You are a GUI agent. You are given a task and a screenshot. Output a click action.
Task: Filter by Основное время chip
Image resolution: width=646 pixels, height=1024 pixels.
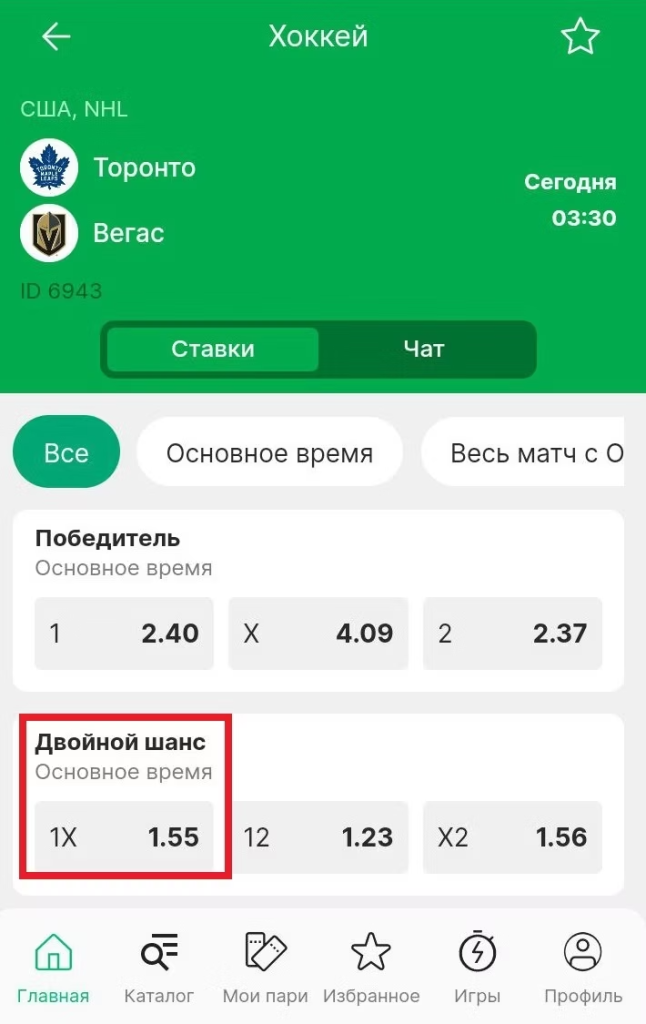269,453
